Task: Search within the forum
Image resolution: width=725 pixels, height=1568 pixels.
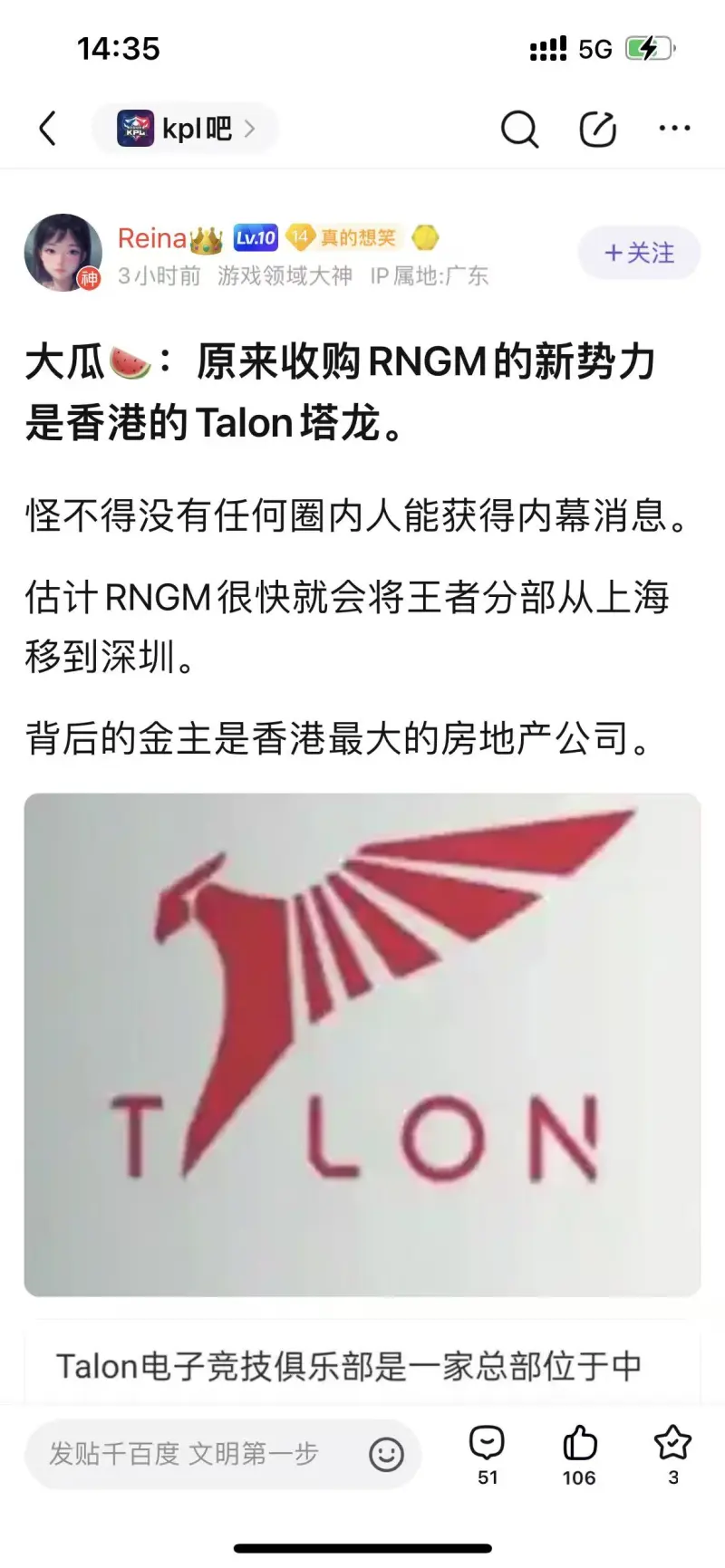Action: pos(519,130)
